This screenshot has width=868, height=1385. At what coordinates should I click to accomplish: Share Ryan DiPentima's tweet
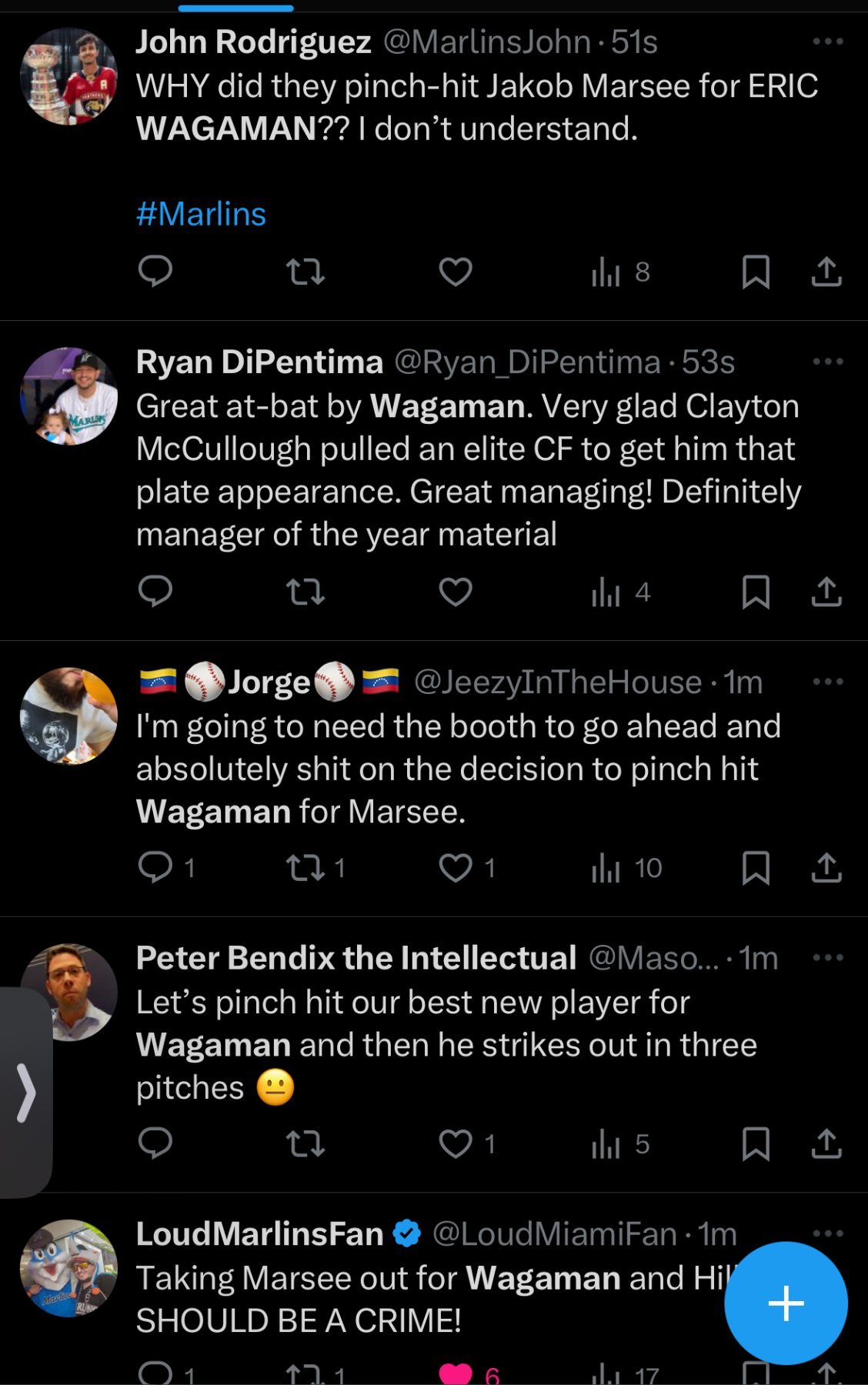tap(826, 592)
